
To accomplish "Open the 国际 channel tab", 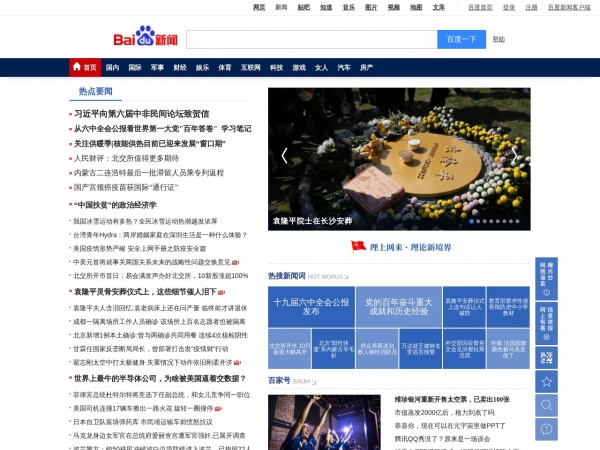I will [x=135, y=67].
